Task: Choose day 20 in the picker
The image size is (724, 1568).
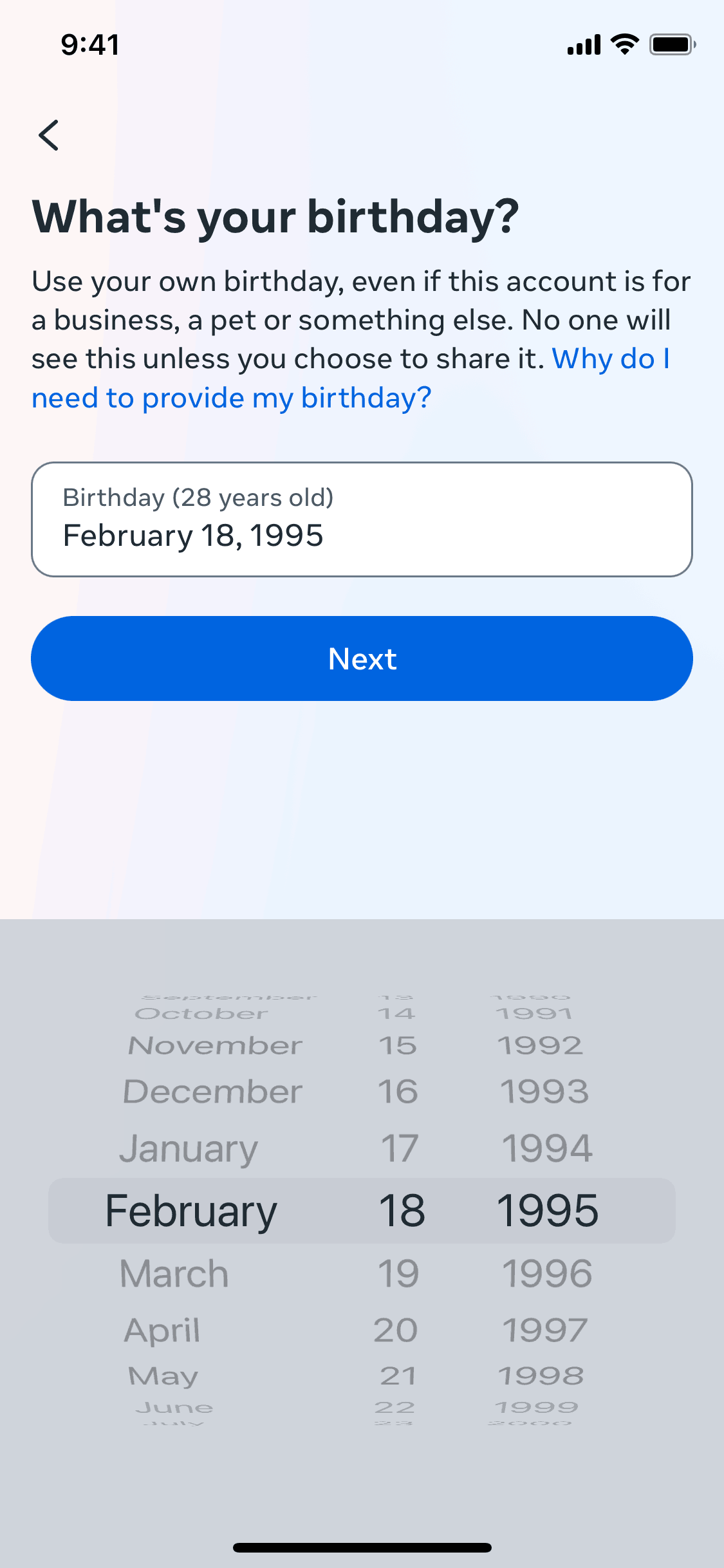Action: click(x=396, y=1330)
